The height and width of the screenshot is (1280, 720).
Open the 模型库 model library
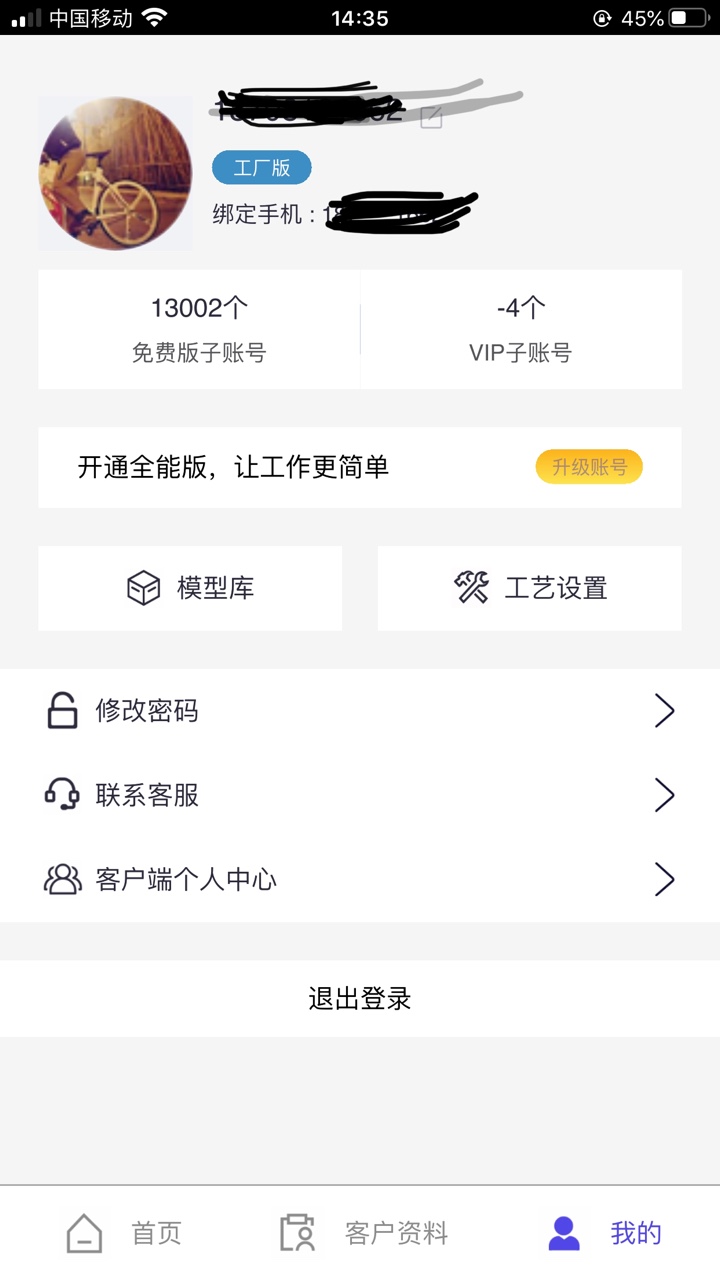coord(190,588)
